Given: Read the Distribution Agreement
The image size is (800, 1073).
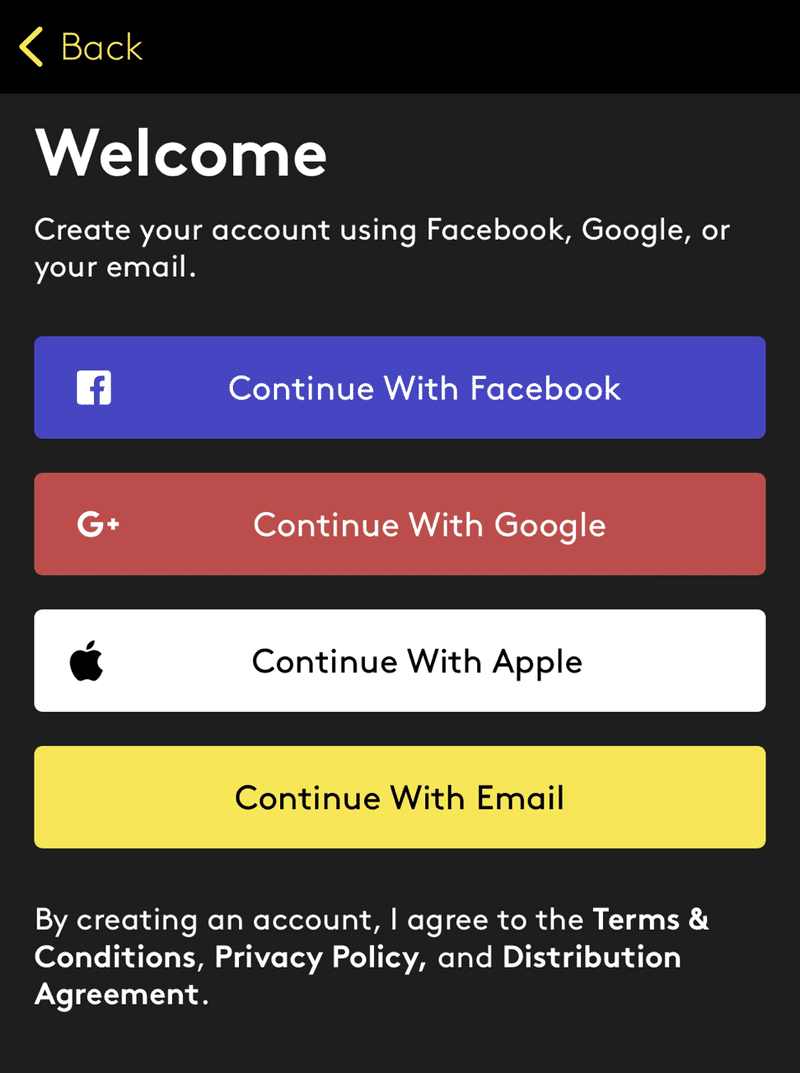Looking at the screenshot, I should pos(591,957).
